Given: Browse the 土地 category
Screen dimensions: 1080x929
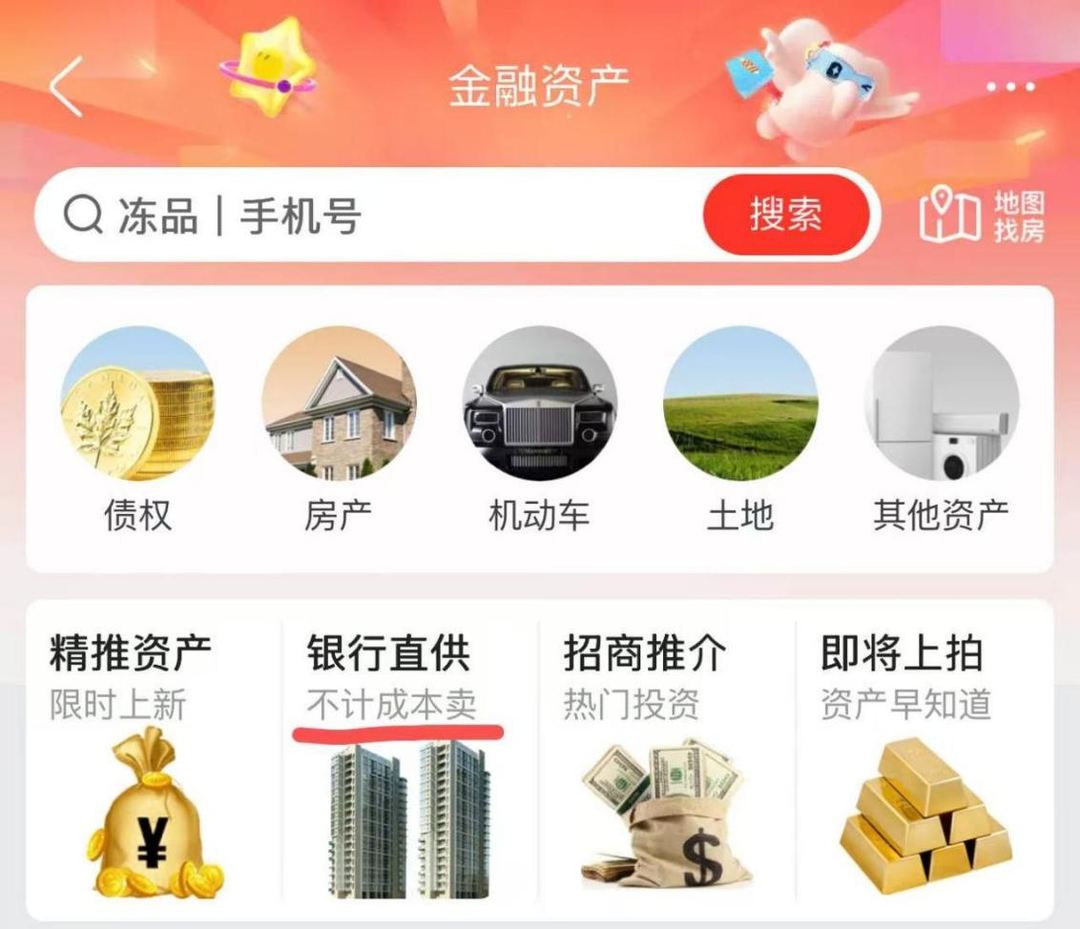Looking at the screenshot, I should 740,430.
